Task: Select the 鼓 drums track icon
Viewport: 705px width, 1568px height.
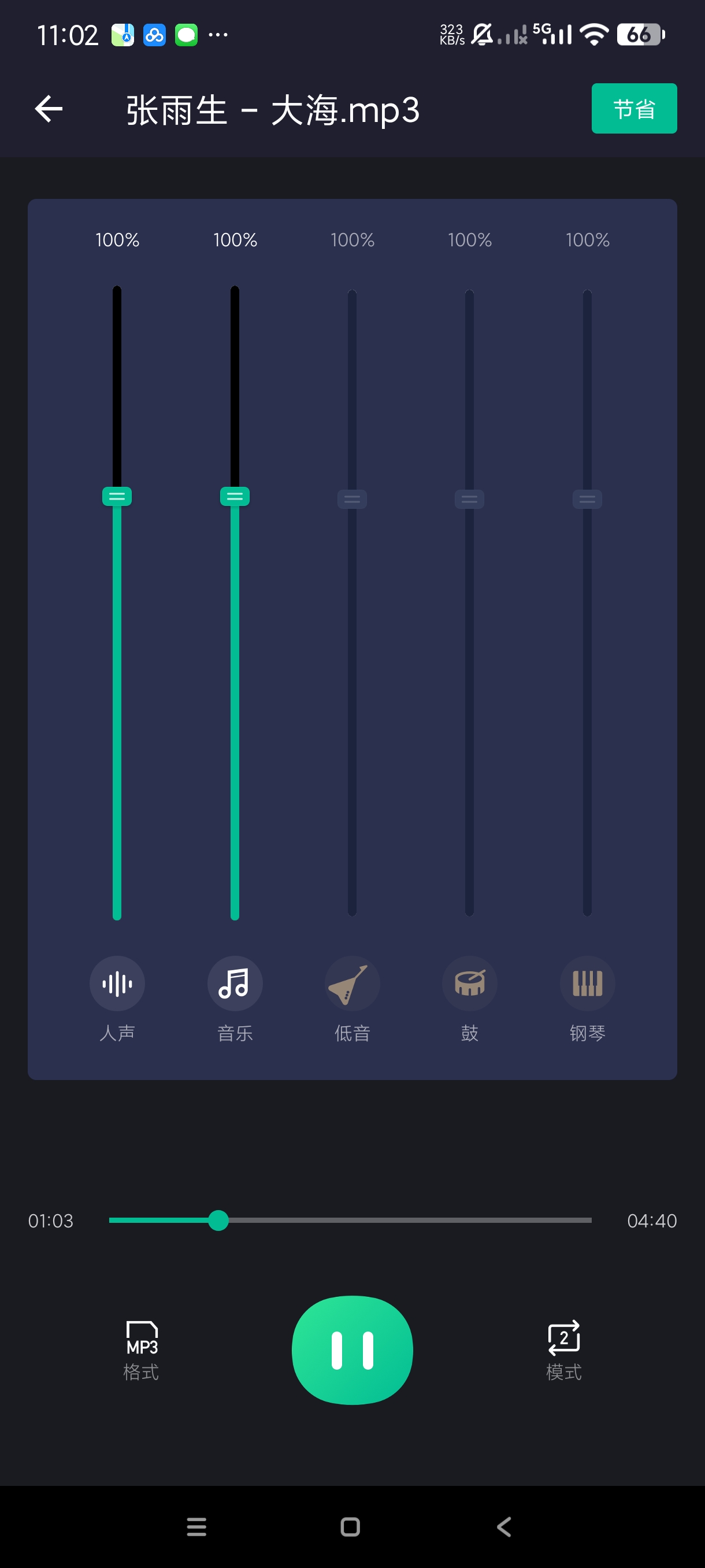Action: click(470, 983)
